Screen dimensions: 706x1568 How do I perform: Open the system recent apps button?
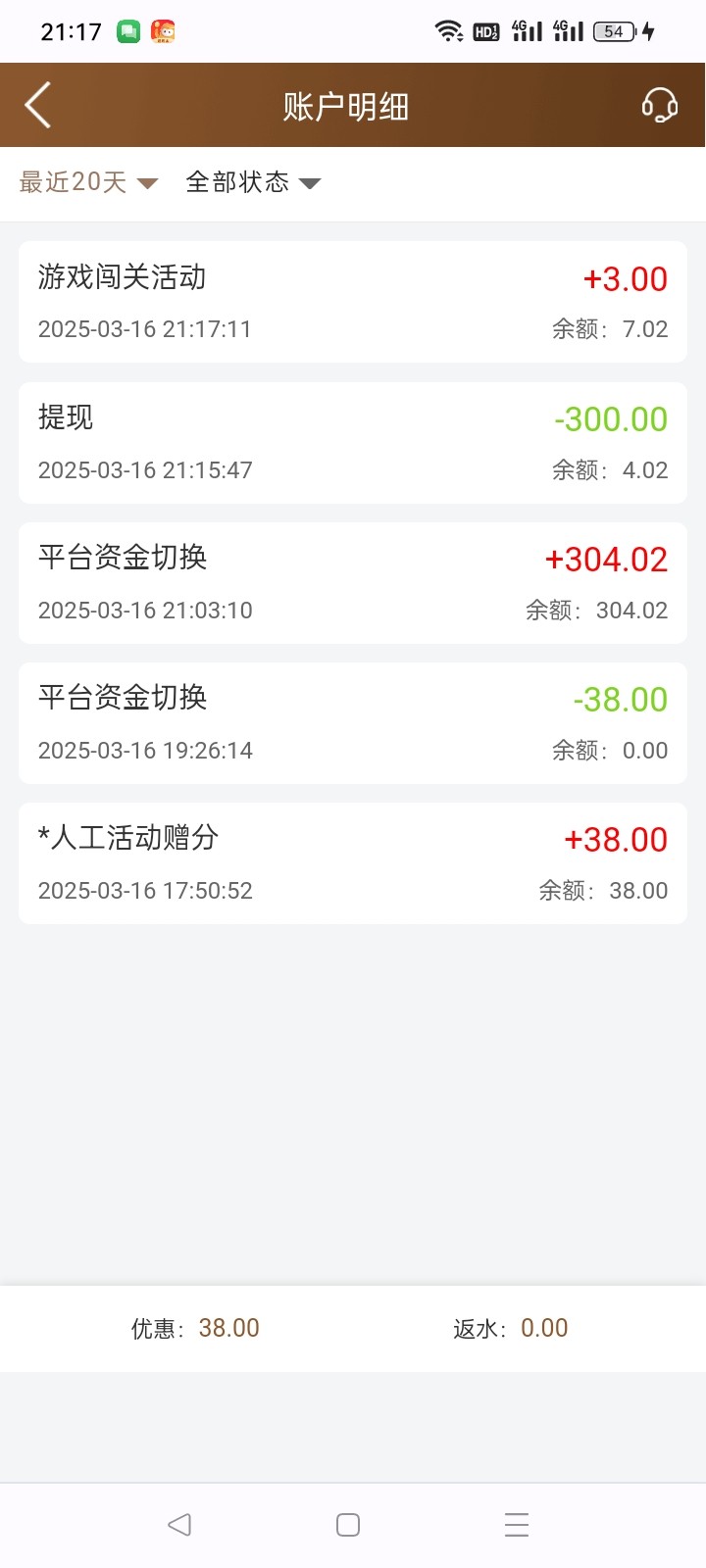(x=517, y=1525)
